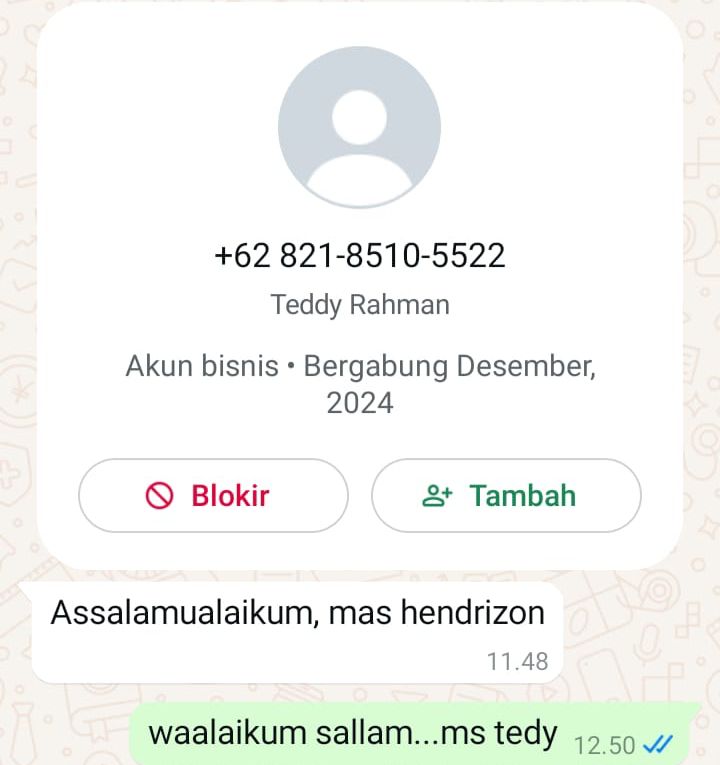Click the circular profile picture placeholder
The image size is (720, 765).
pyautogui.click(x=358, y=128)
